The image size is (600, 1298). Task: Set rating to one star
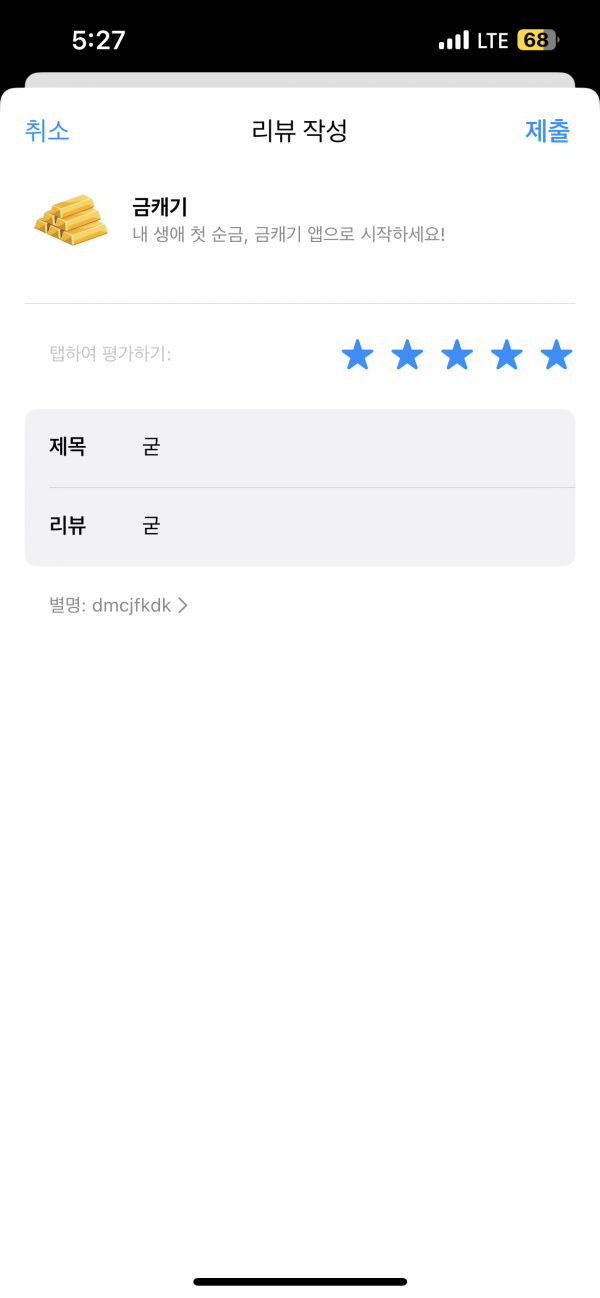(357, 354)
